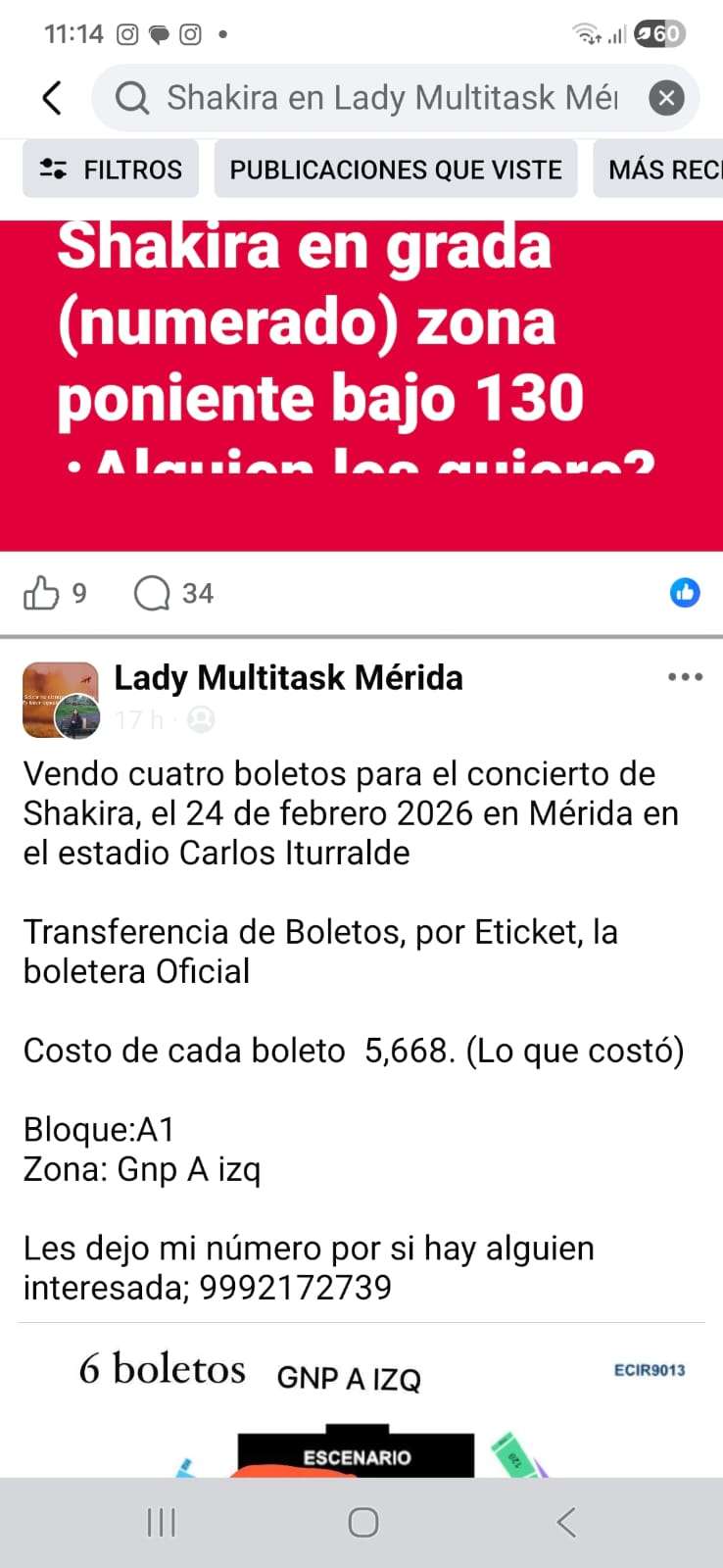Open the post overflow menu
Viewport: 723px width, 1568px height.
point(685,677)
